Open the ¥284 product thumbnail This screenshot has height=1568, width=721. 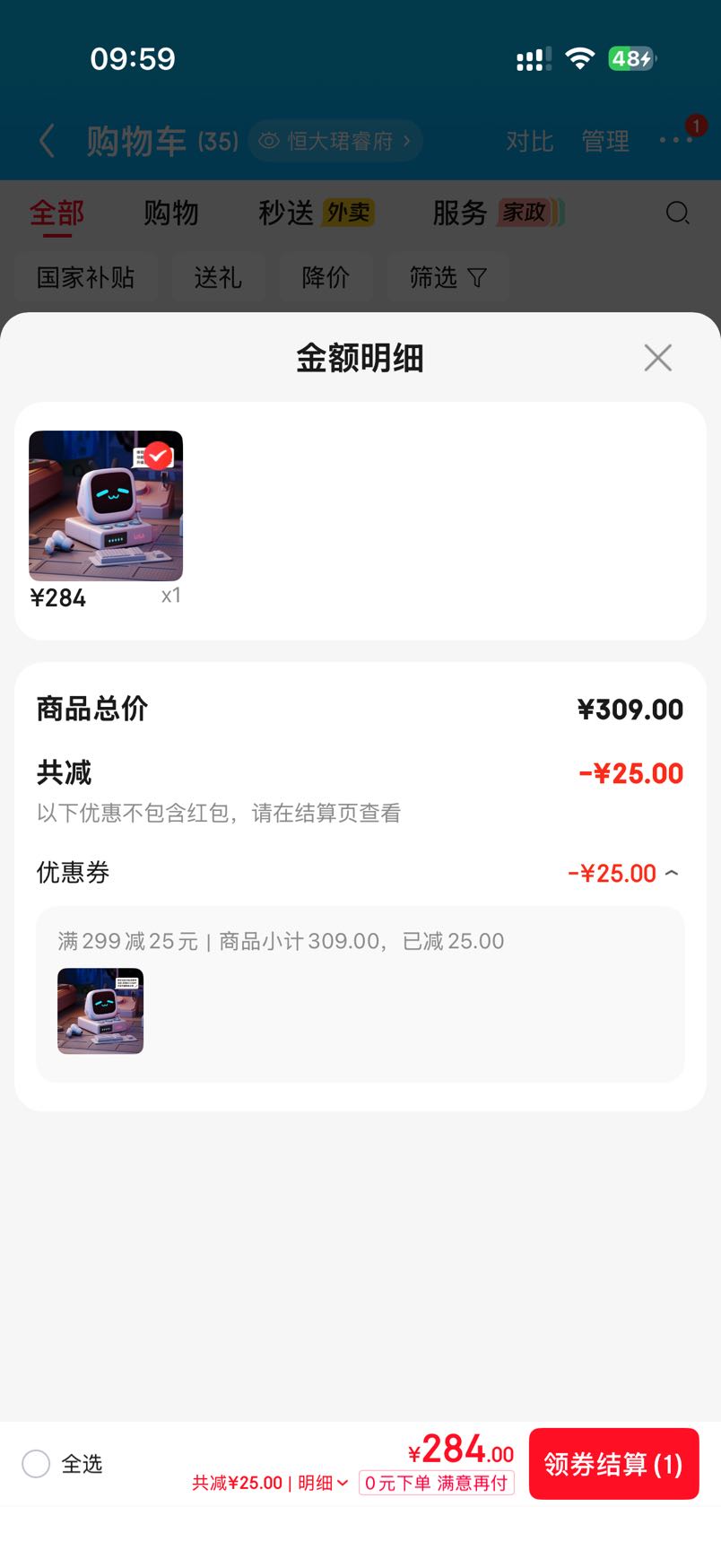pos(106,506)
